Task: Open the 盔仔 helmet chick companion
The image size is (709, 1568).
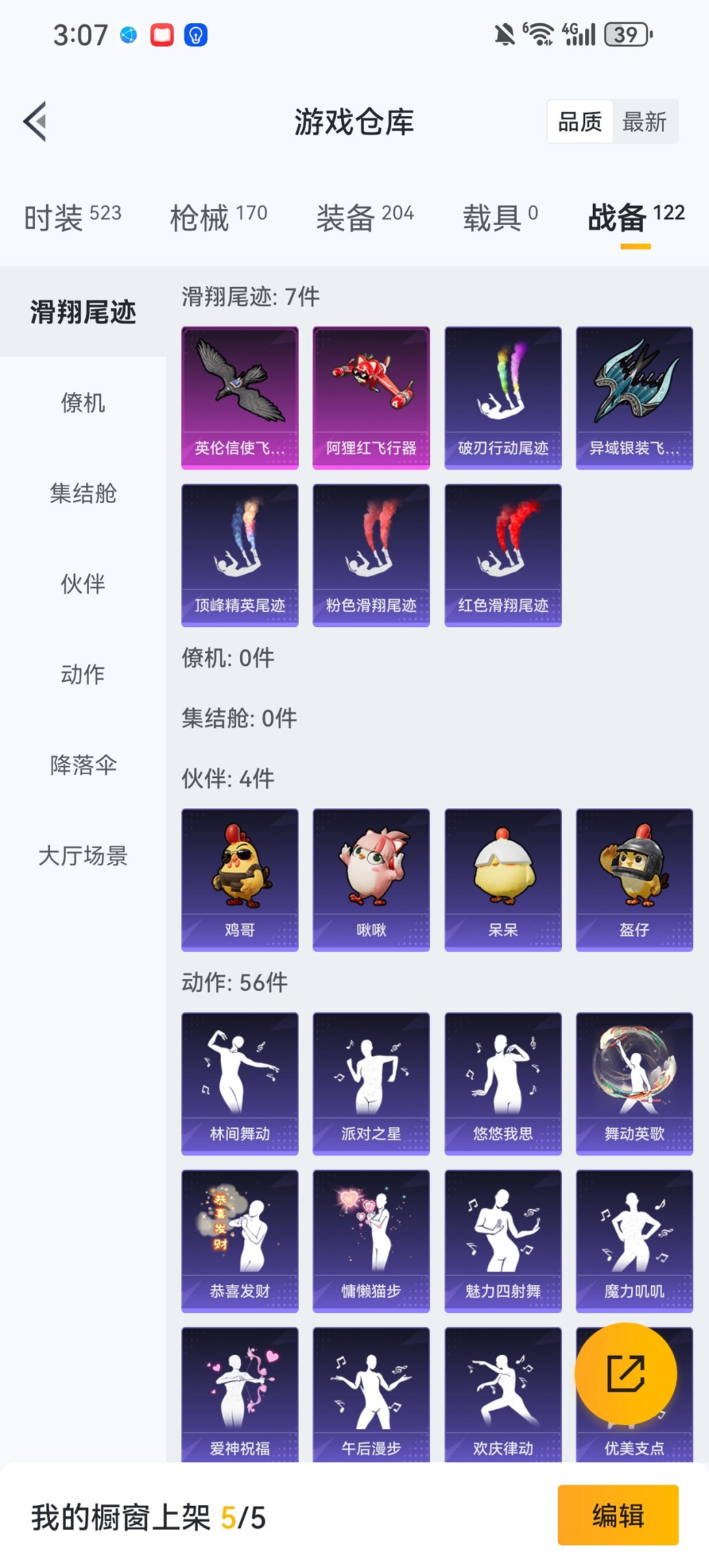Action: coord(634,879)
